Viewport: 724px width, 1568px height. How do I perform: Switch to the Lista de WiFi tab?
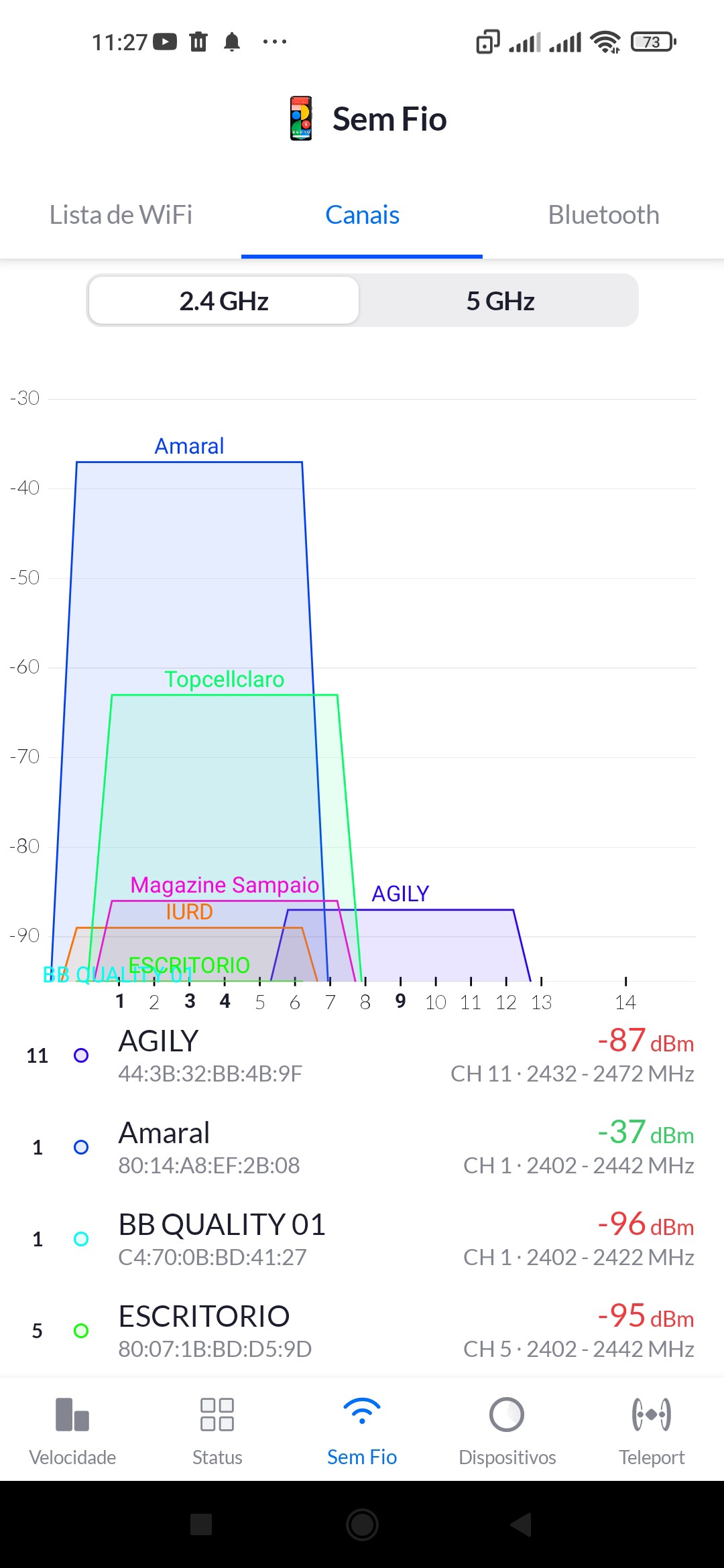[121, 216]
